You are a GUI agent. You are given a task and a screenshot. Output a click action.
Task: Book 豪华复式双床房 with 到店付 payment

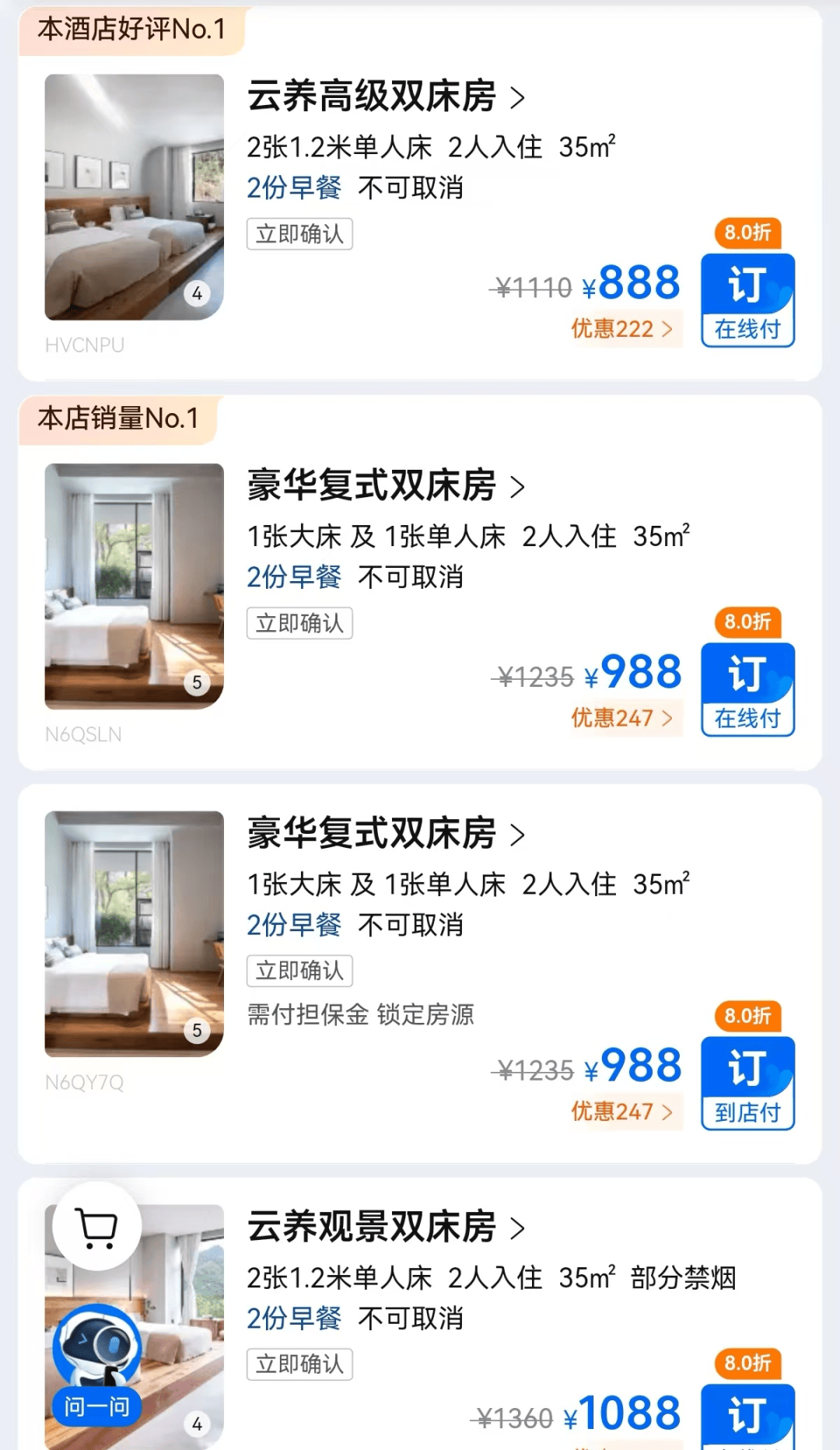pyautogui.click(x=747, y=1083)
